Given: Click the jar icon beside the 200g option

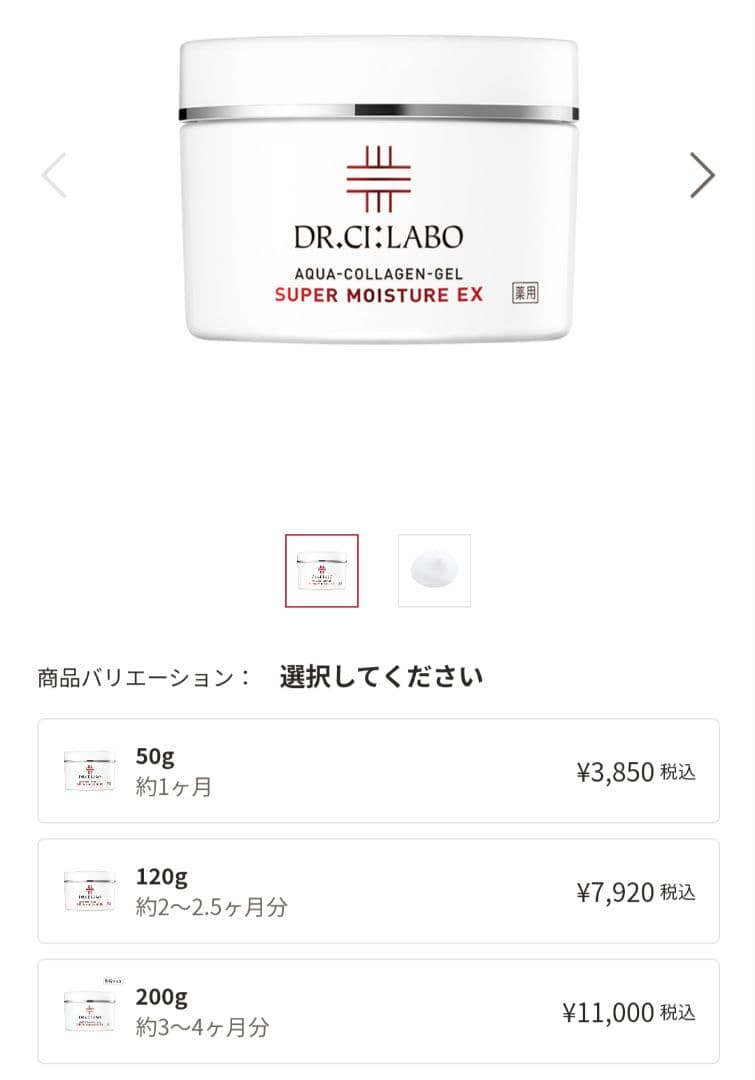Looking at the screenshot, I should click(x=90, y=1011).
